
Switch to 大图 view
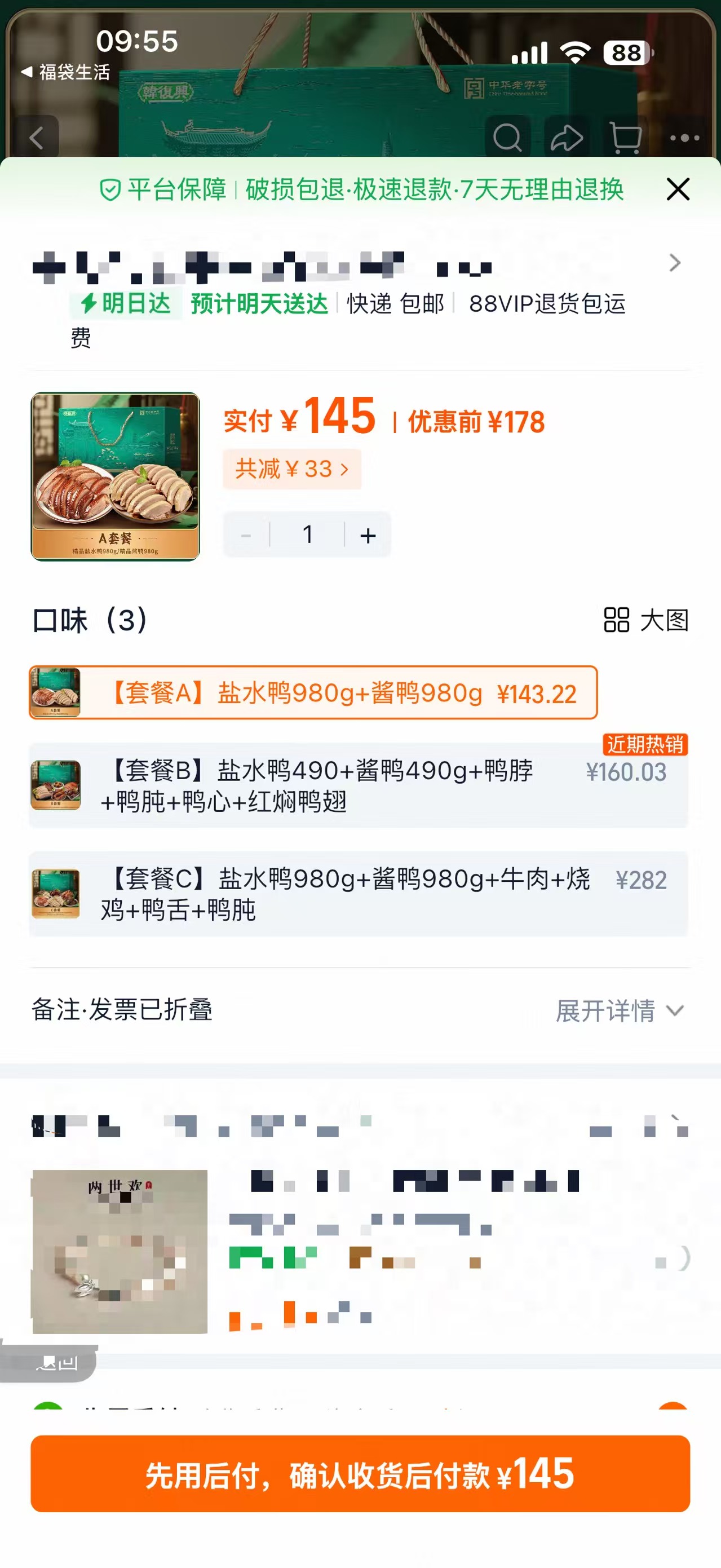coord(645,620)
